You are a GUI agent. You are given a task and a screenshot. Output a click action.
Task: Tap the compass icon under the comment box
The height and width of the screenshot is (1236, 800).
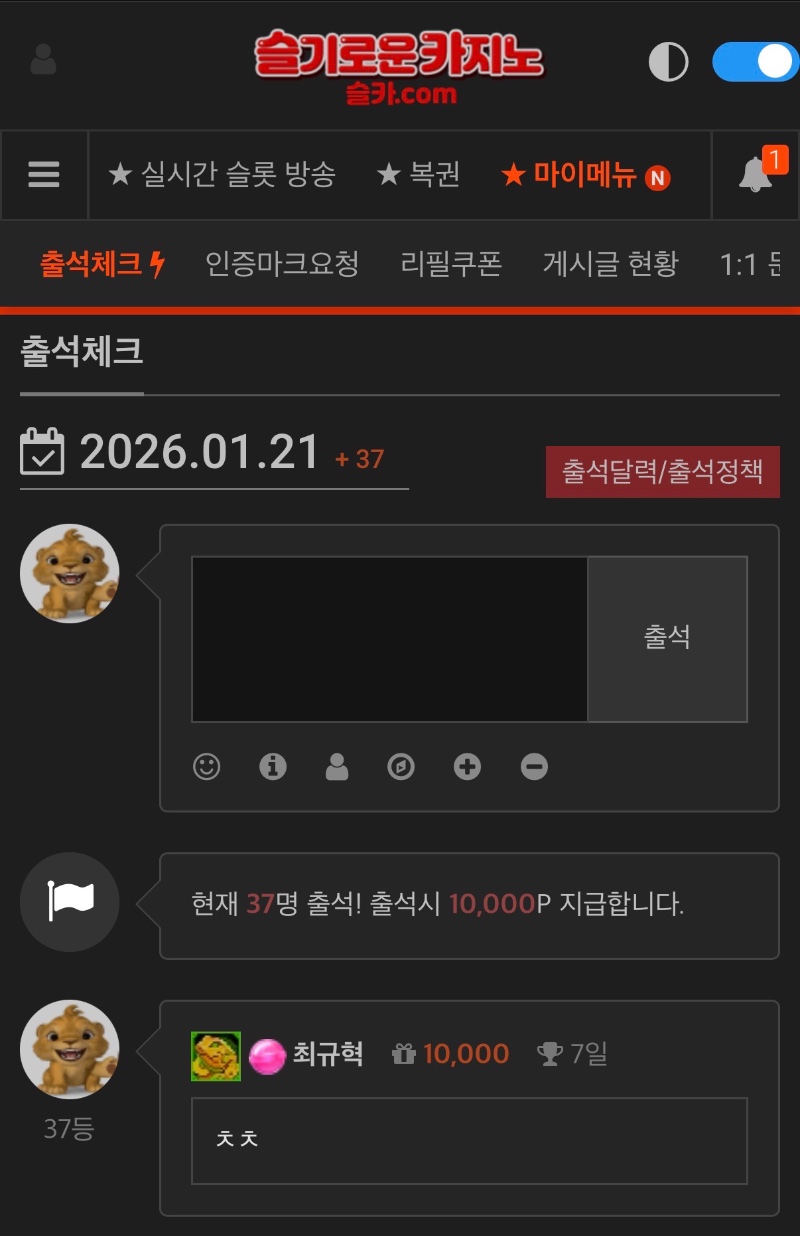point(401,767)
